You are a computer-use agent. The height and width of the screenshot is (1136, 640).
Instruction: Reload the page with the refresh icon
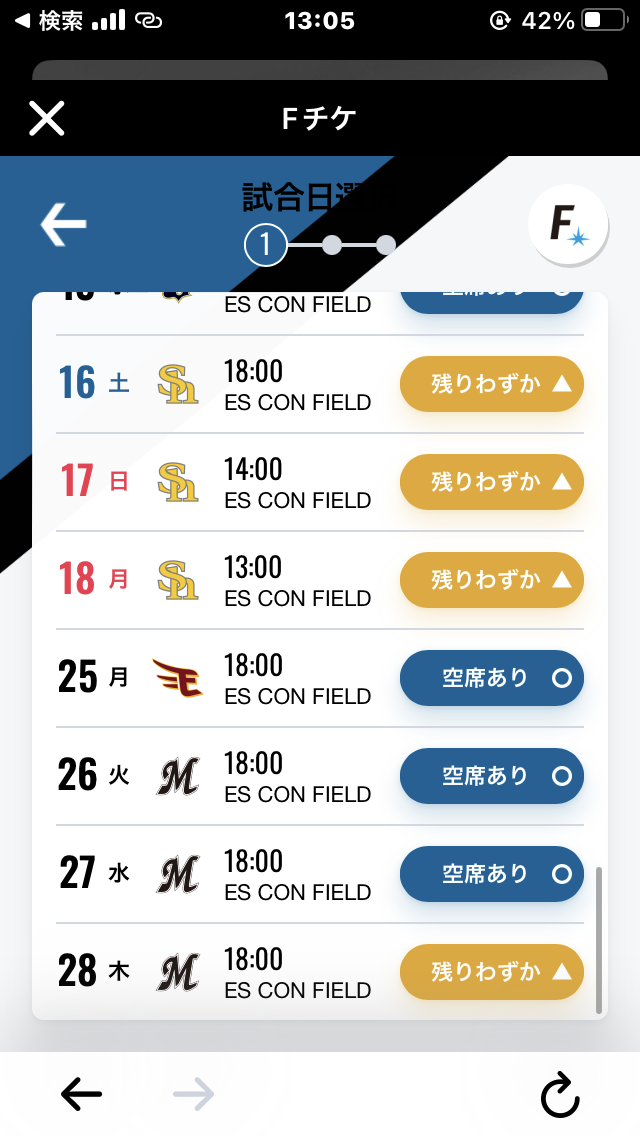560,1095
